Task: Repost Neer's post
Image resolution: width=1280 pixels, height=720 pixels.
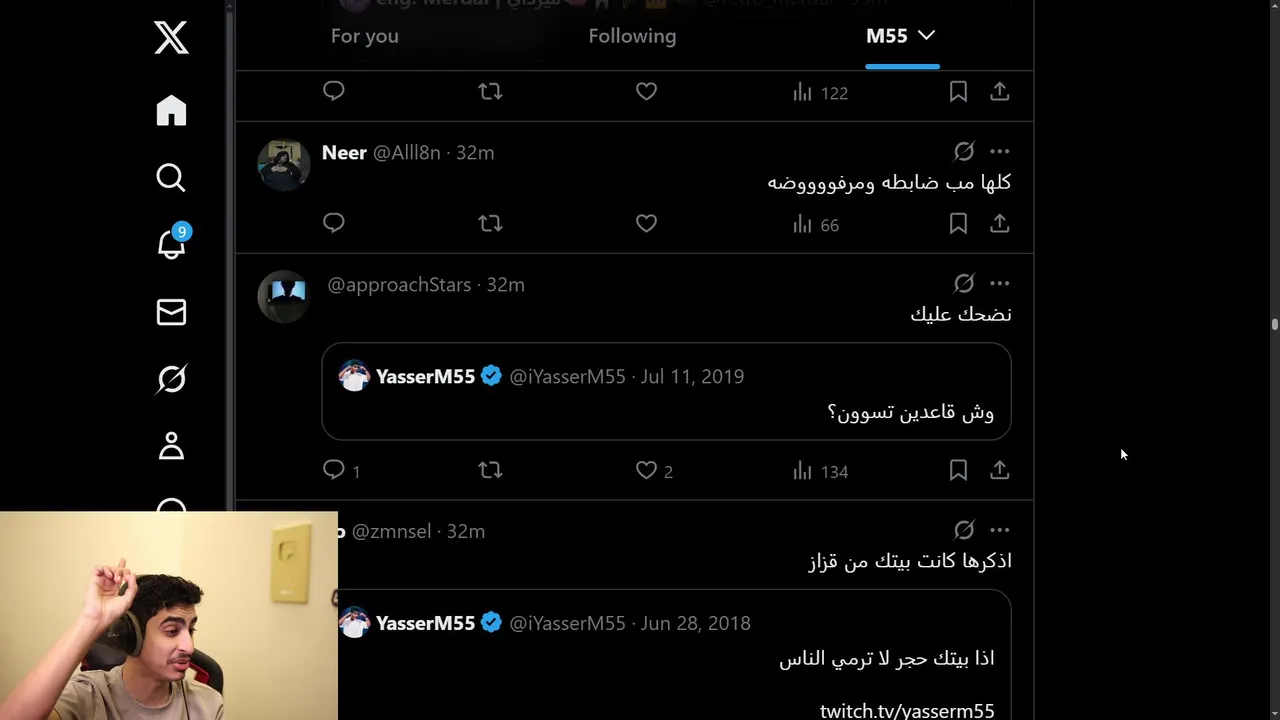Action: coord(490,224)
